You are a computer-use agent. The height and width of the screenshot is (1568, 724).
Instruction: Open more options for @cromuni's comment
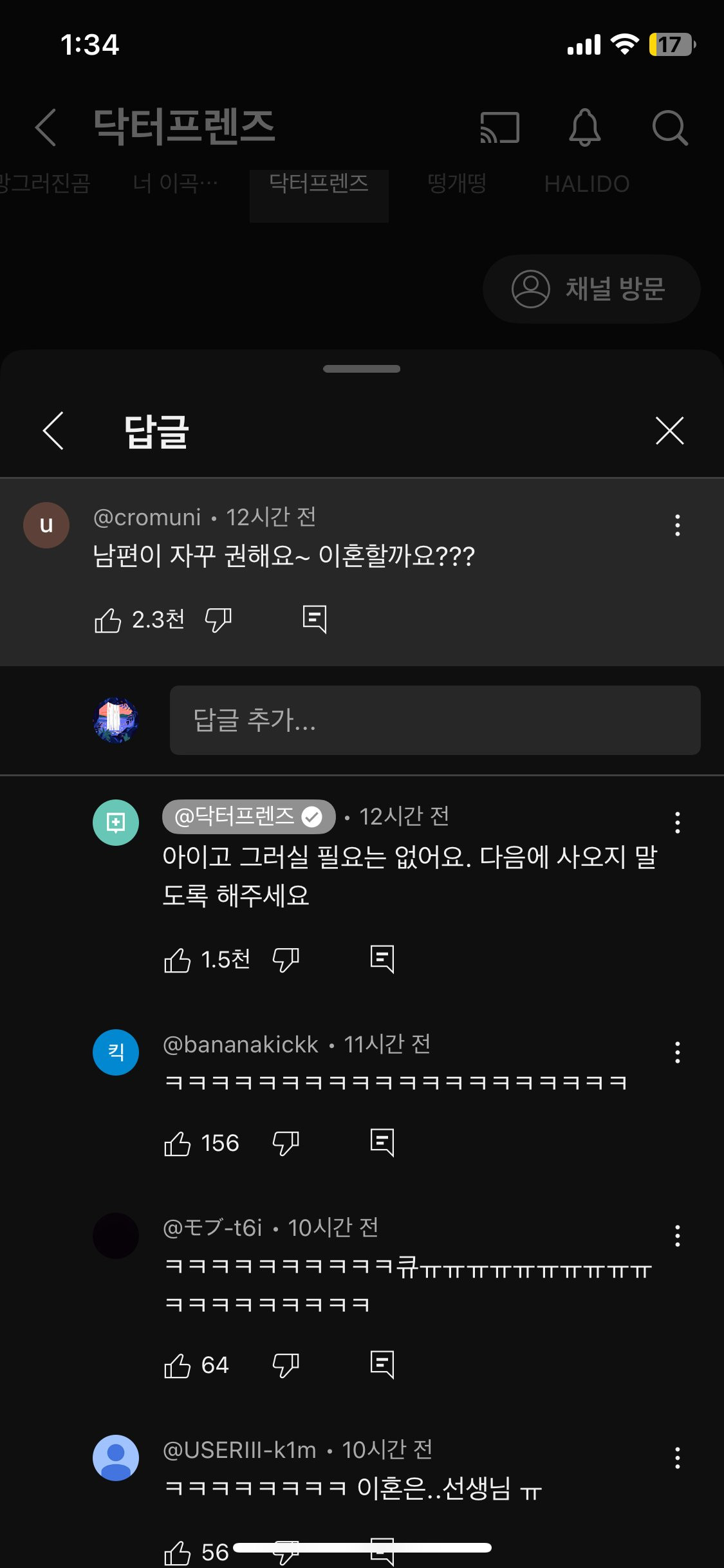(677, 525)
